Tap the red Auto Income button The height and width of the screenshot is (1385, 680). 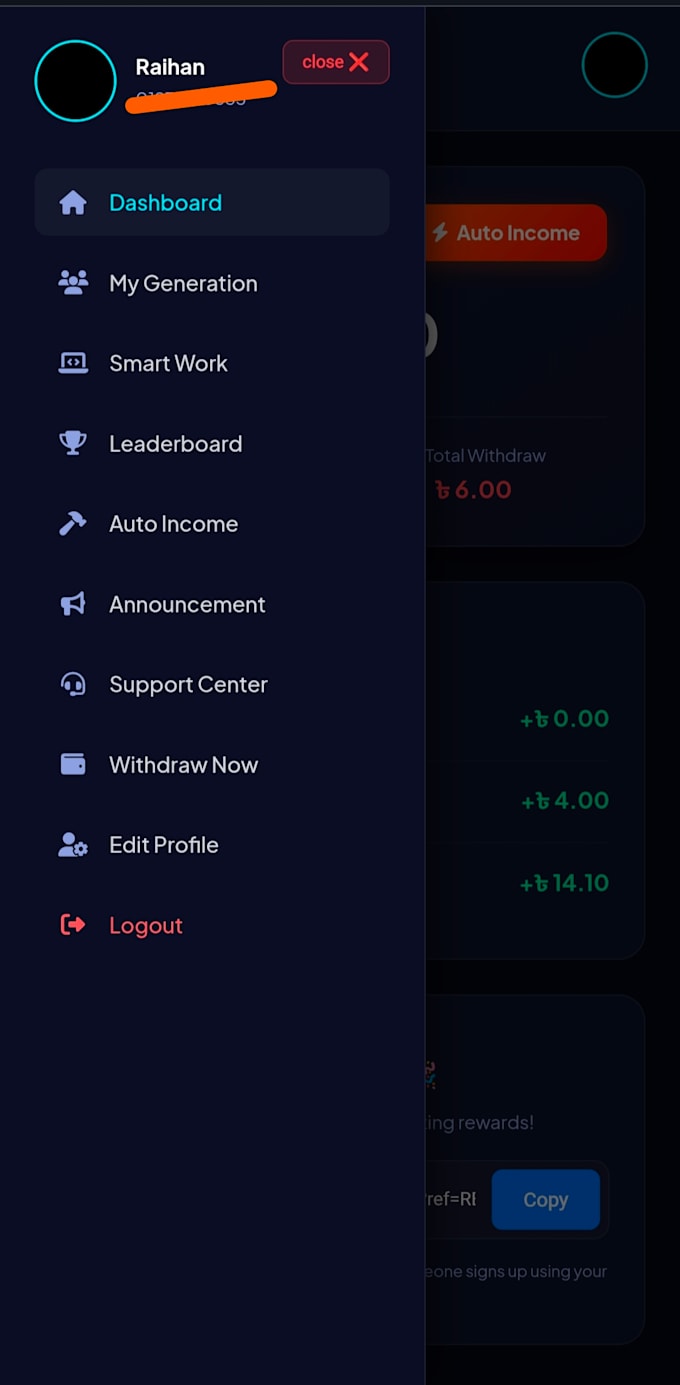coord(516,233)
